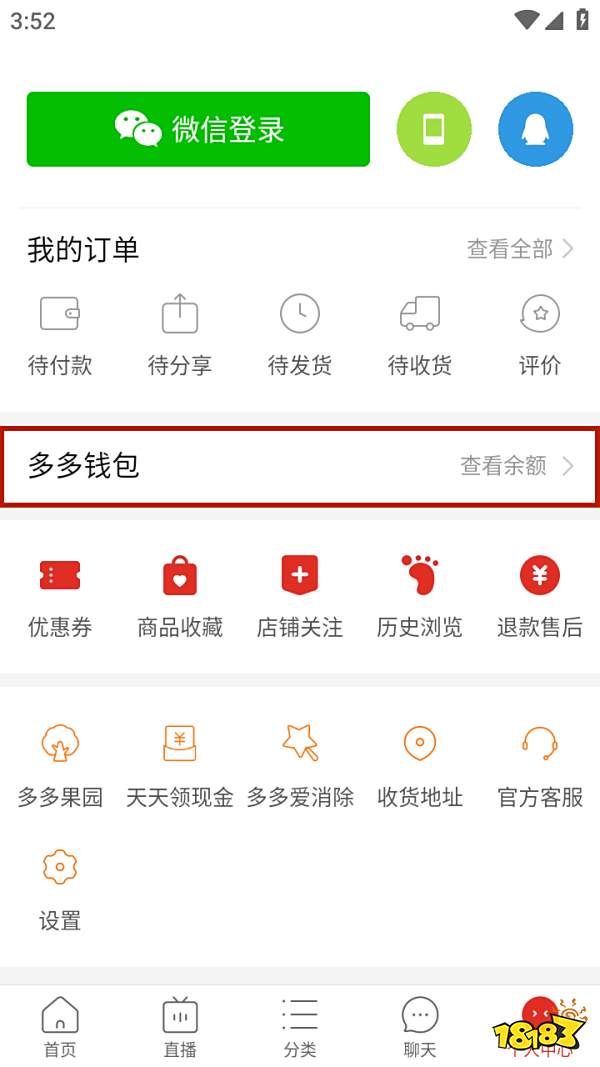Switch to the 首页 home tab
The width and height of the screenshot is (600, 1067).
coord(60,1027)
